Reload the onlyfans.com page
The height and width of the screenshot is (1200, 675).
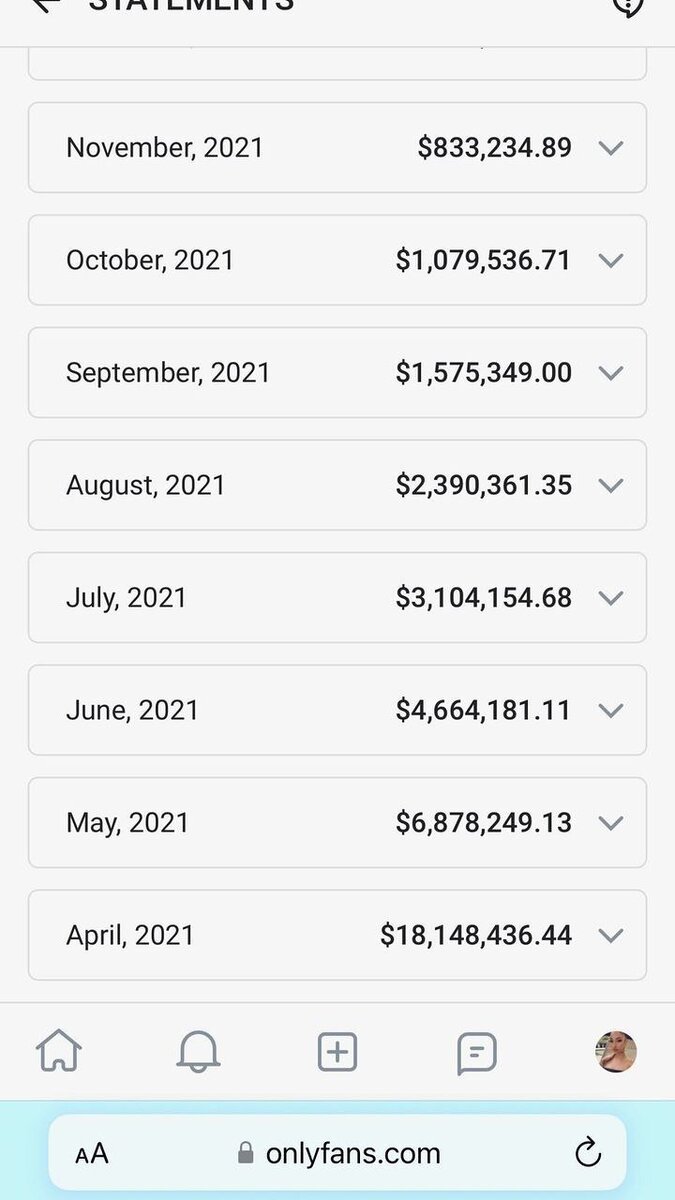click(x=588, y=1153)
